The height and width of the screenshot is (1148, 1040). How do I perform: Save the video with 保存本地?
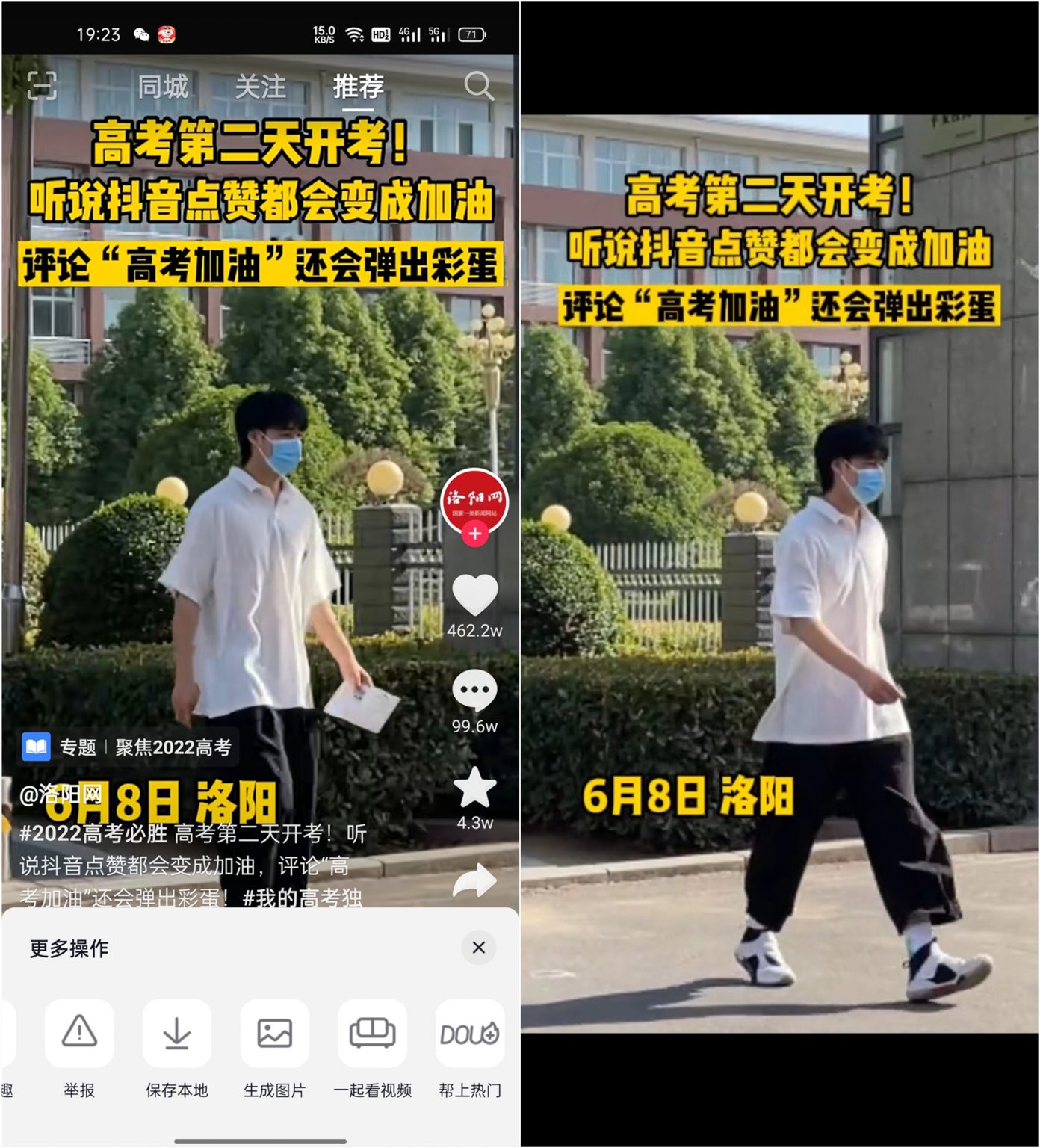coord(177,1034)
